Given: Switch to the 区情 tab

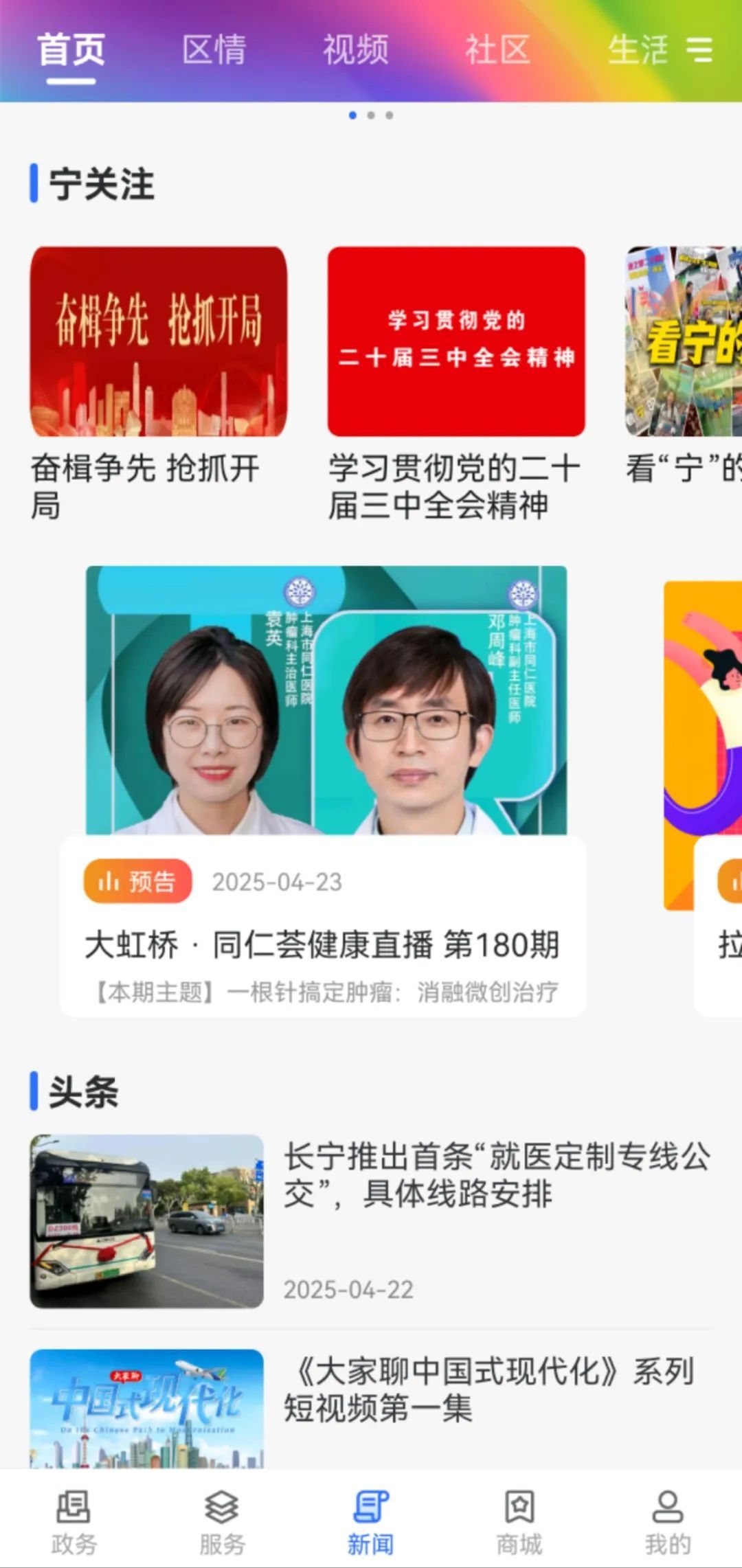Looking at the screenshot, I should tap(214, 50).
